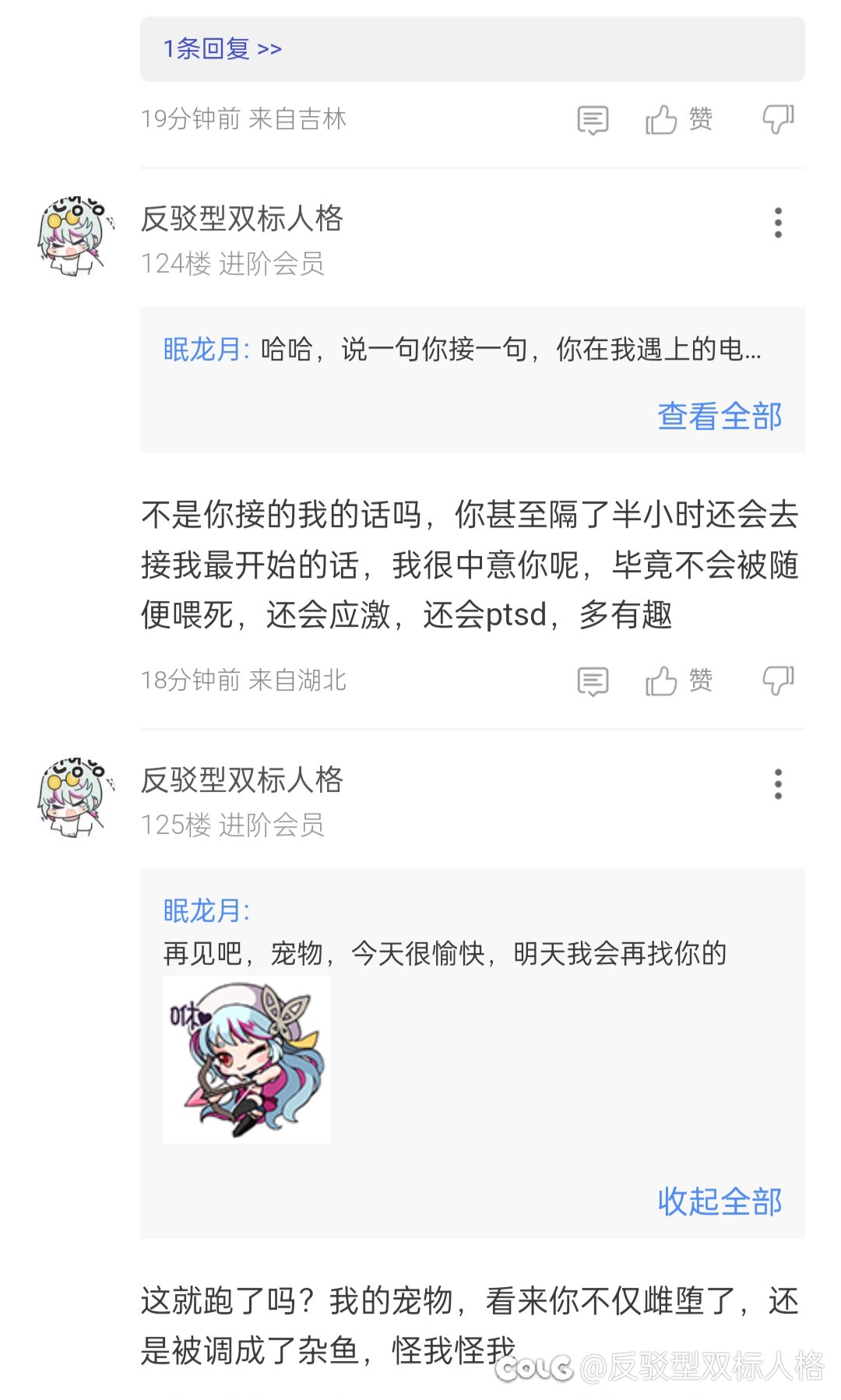841x1400 pixels.
Task: Tap 收起全部 to collapse the quote
Action: [x=720, y=1201]
